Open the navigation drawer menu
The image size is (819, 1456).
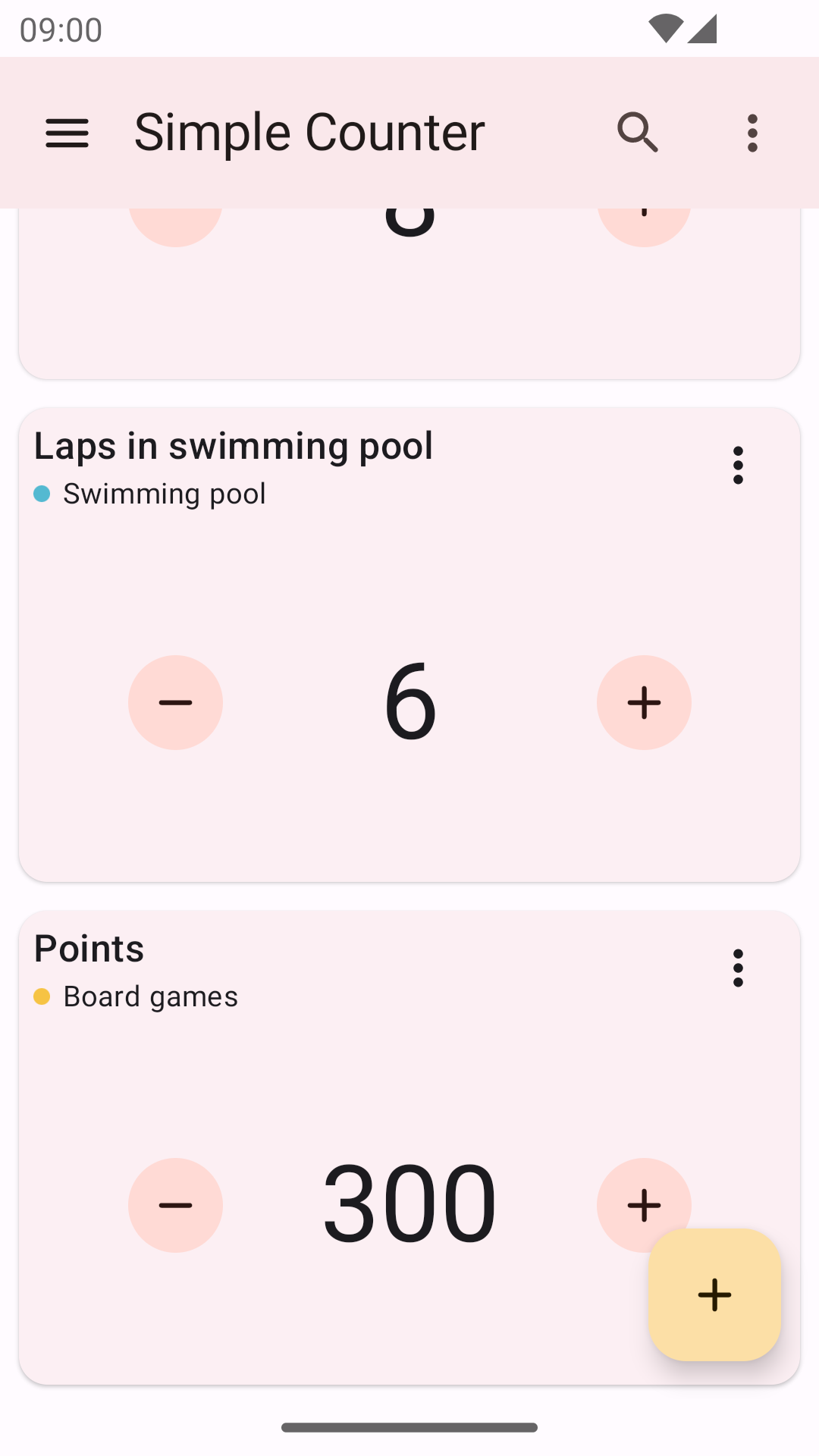(67, 133)
